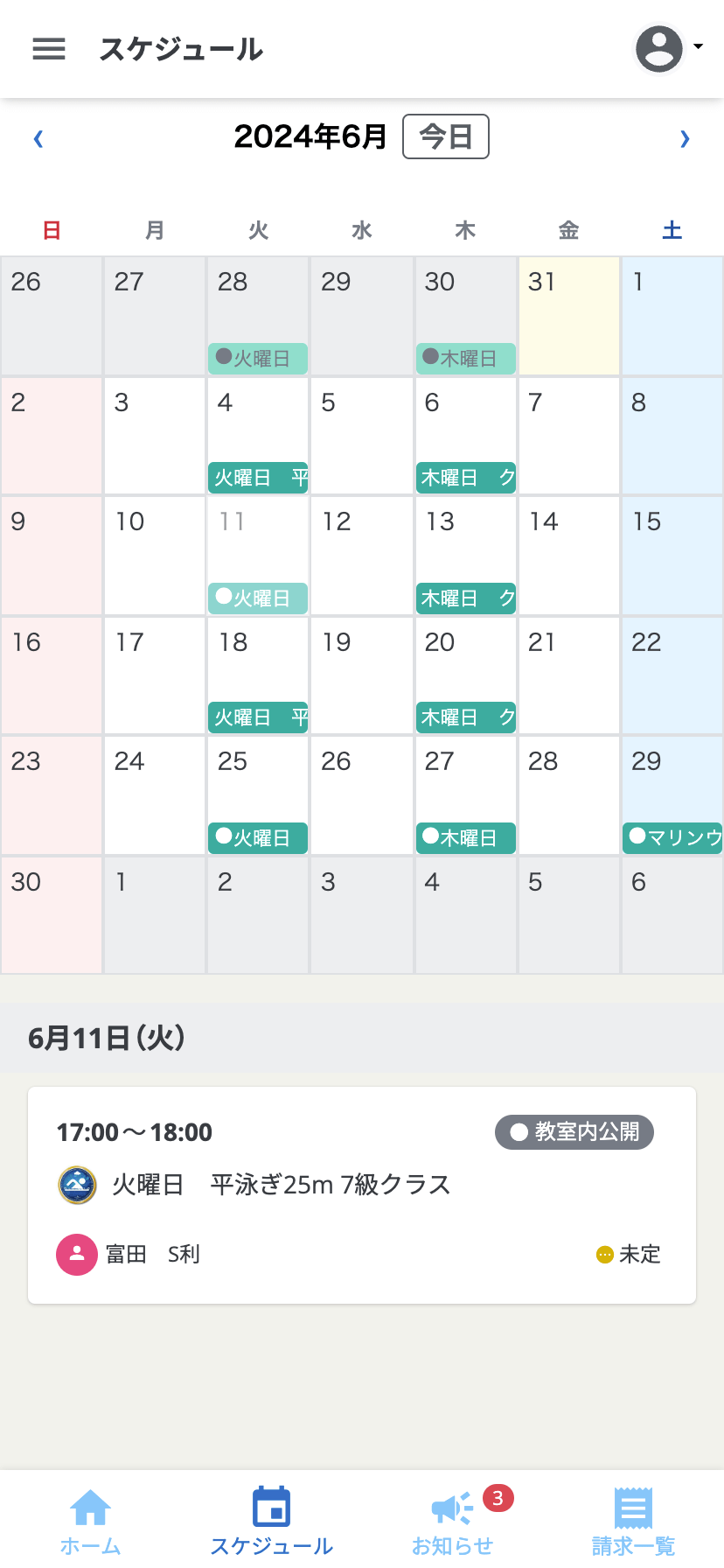Select June 4 on the calendar
The width and height of the screenshot is (724, 1568).
[257, 420]
